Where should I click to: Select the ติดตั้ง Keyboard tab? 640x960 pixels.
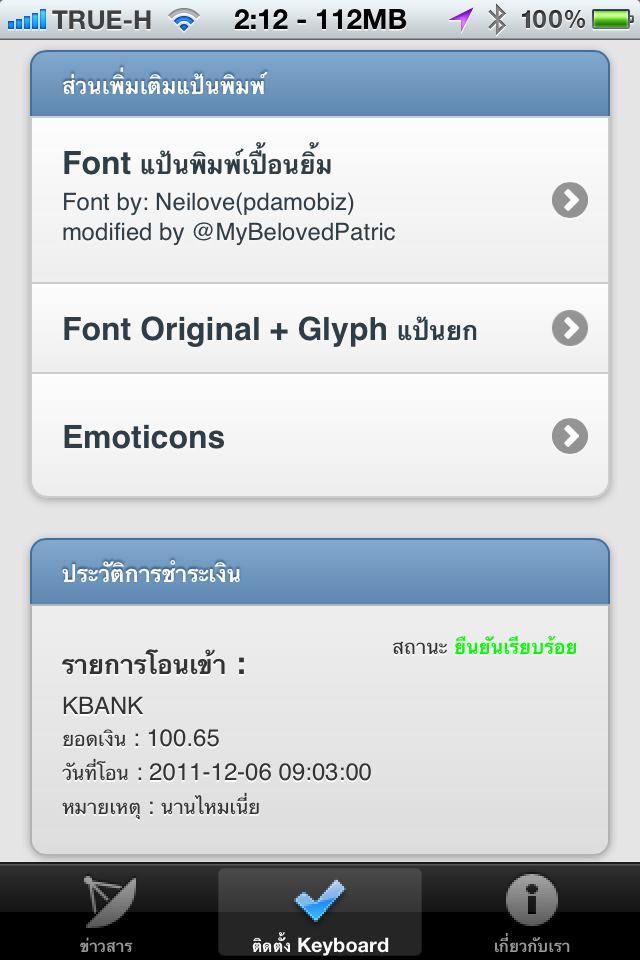point(320,913)
